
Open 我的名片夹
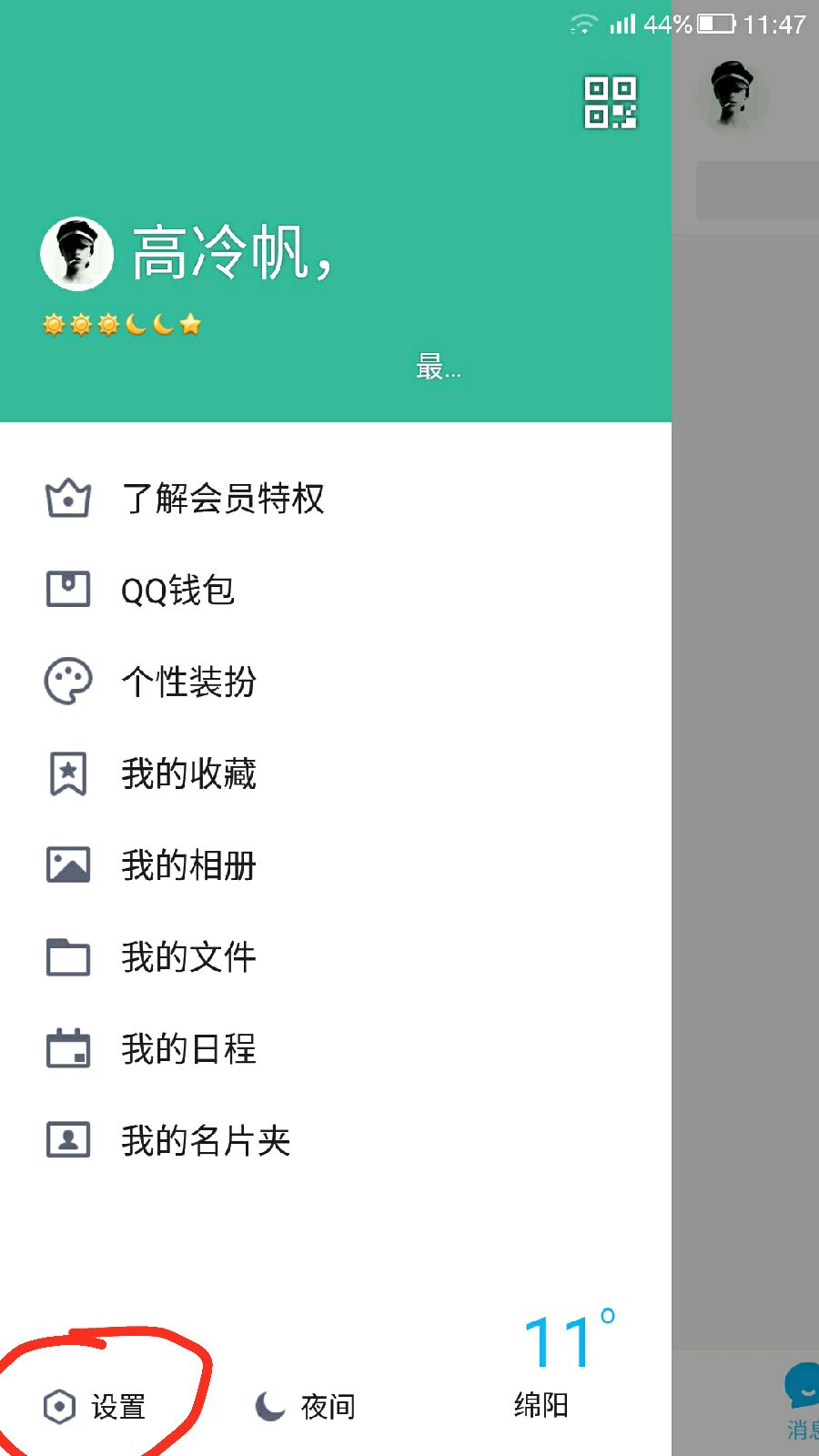point(336,1140)
